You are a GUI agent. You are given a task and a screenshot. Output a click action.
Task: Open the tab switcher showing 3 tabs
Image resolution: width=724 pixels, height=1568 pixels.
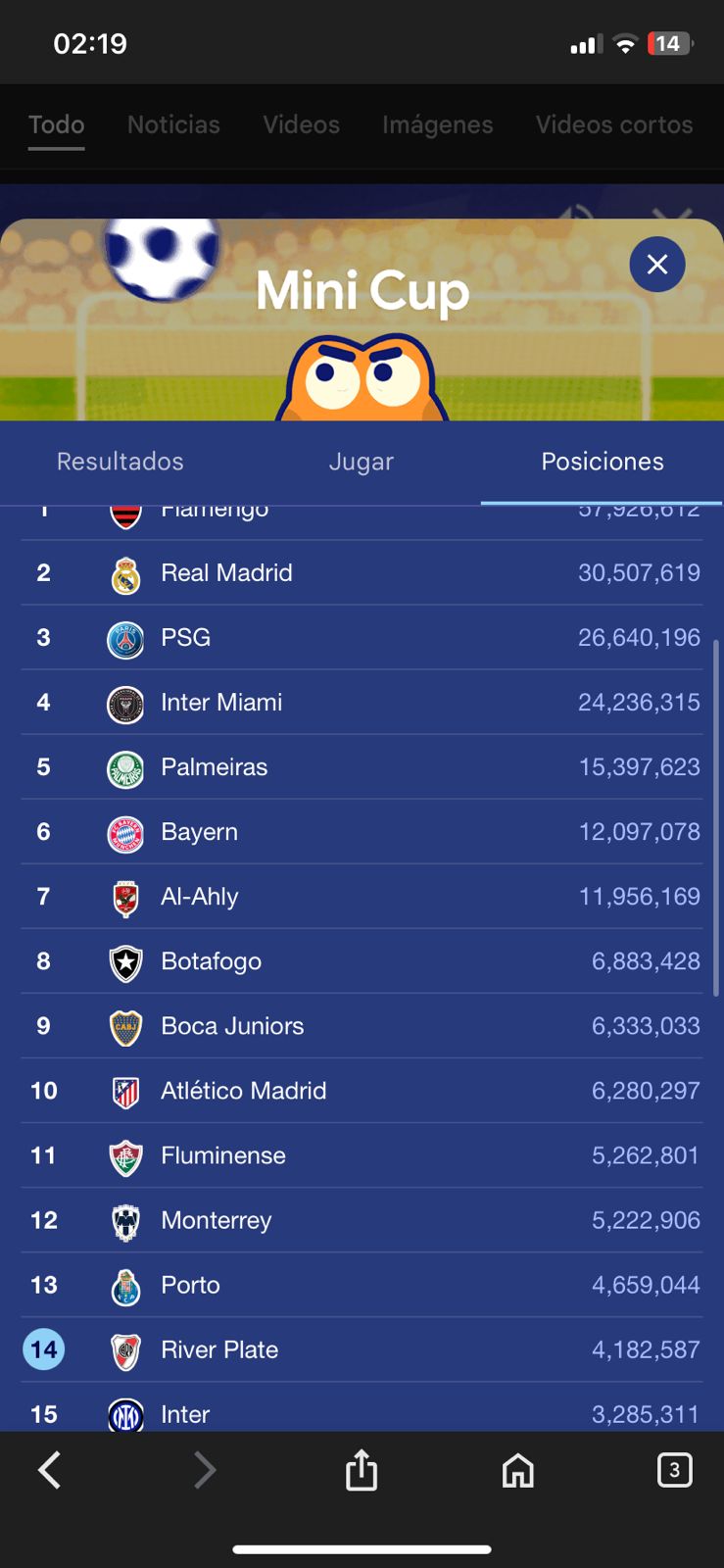674,1470
